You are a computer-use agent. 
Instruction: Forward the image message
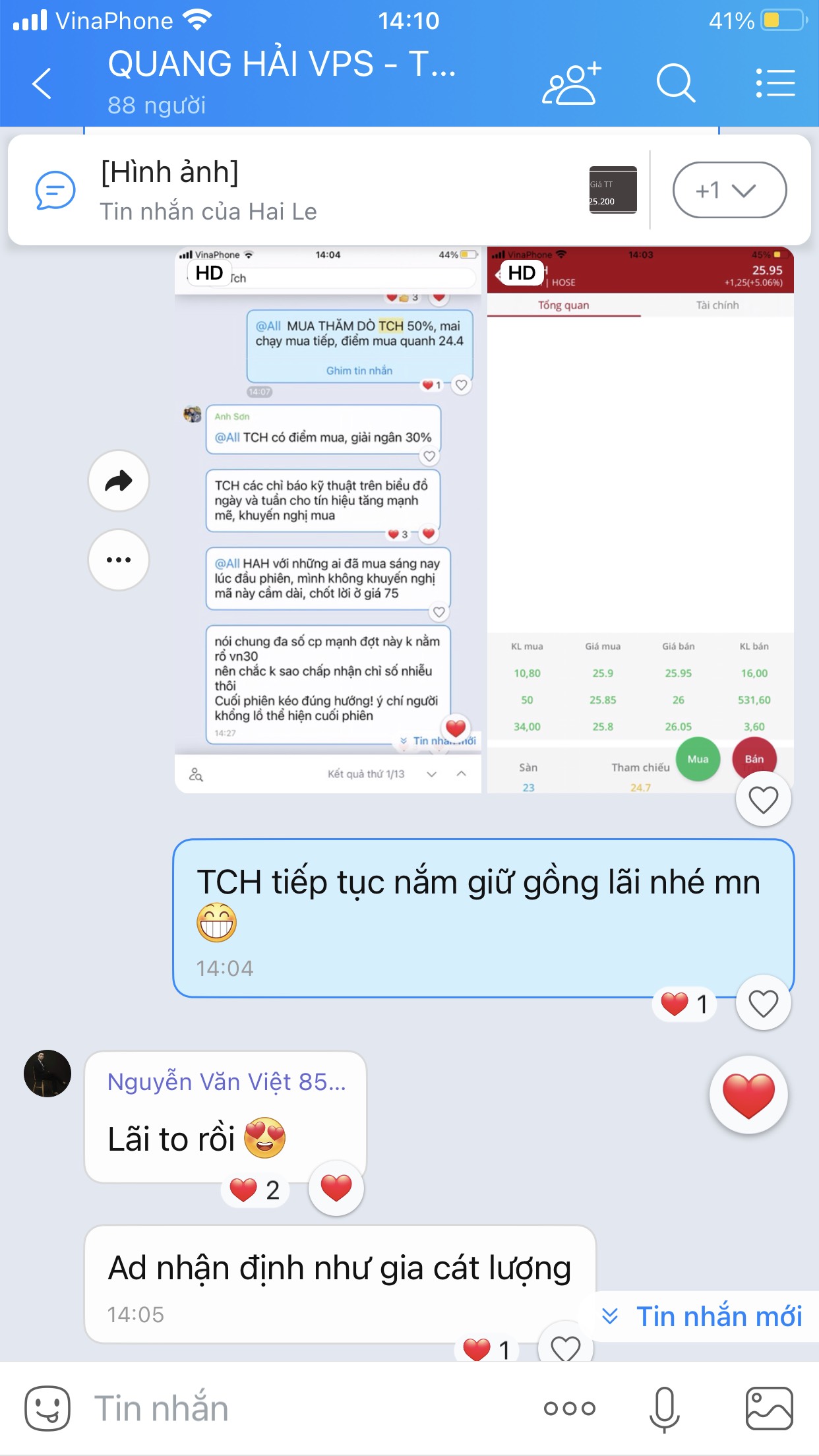tap(119, 481)
